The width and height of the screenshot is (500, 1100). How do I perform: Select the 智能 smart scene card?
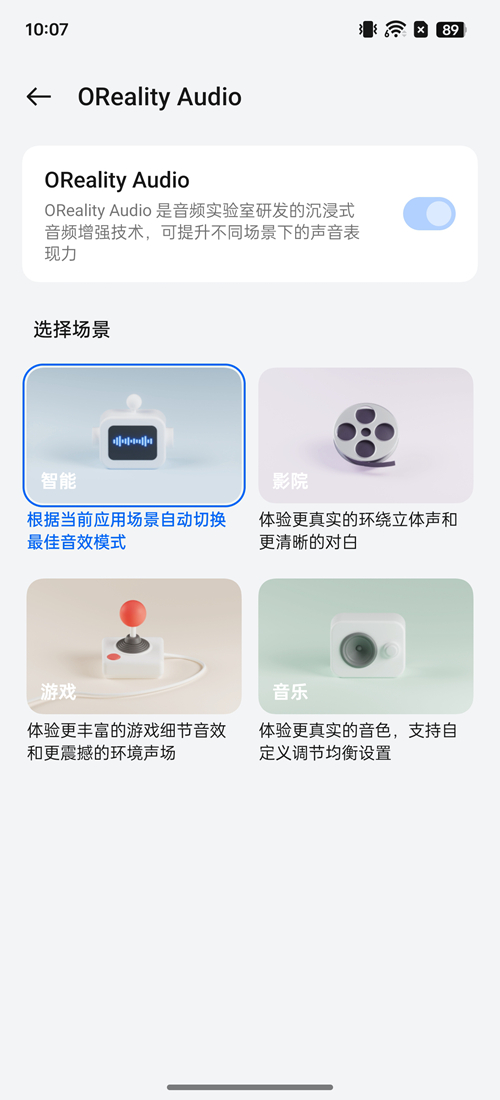134,435
